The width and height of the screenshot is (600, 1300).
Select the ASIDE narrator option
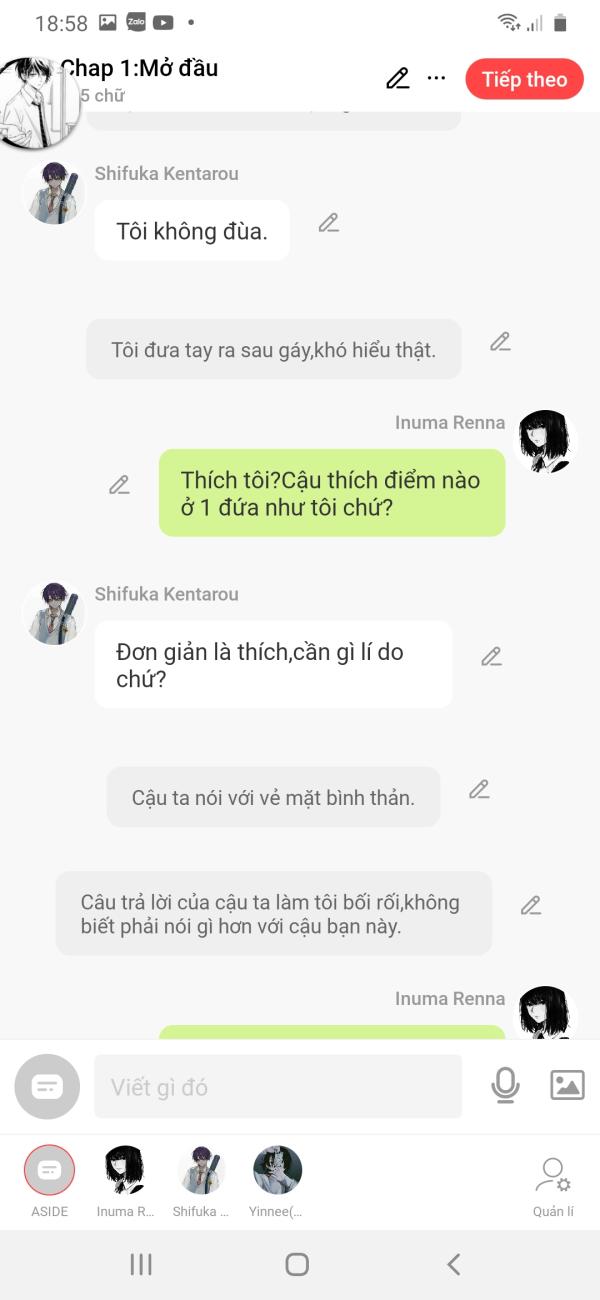(x=49, y=1170)
